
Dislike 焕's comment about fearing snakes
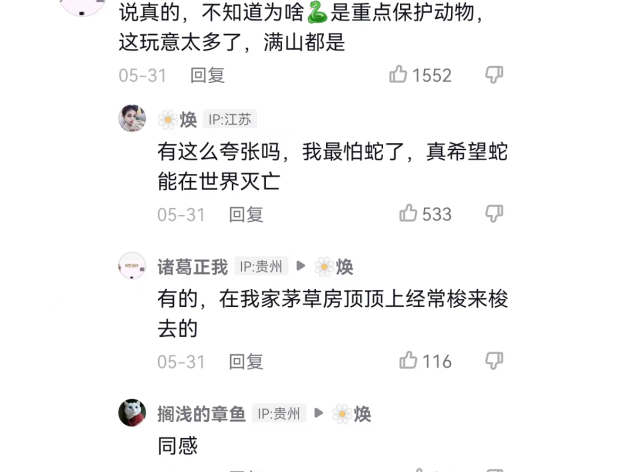pyautogui.click(x=494, y=213)
